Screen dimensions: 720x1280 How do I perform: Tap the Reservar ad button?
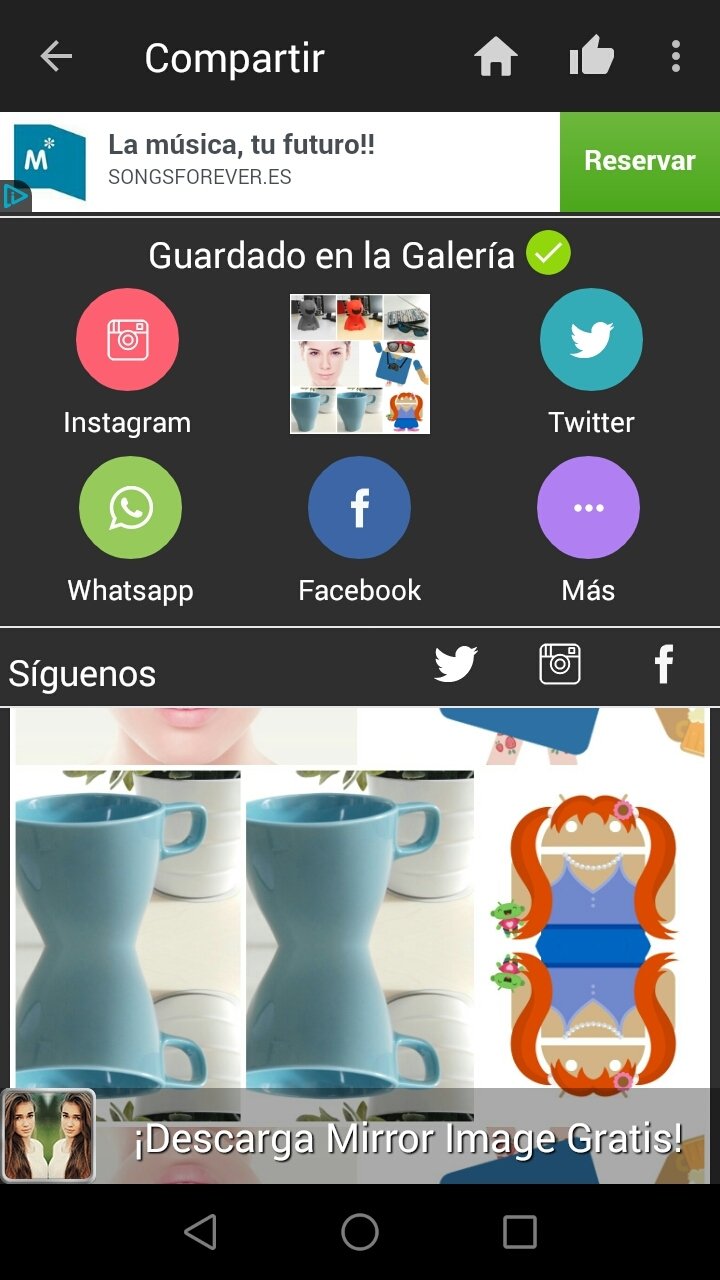point(639,162)
